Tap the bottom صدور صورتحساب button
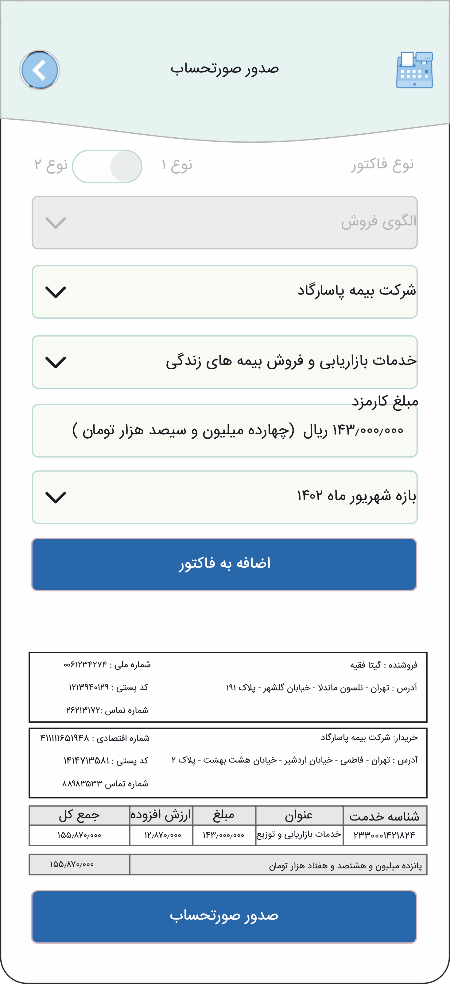The height and width of the screenshot is (984, 450). (x=224, y=916)
